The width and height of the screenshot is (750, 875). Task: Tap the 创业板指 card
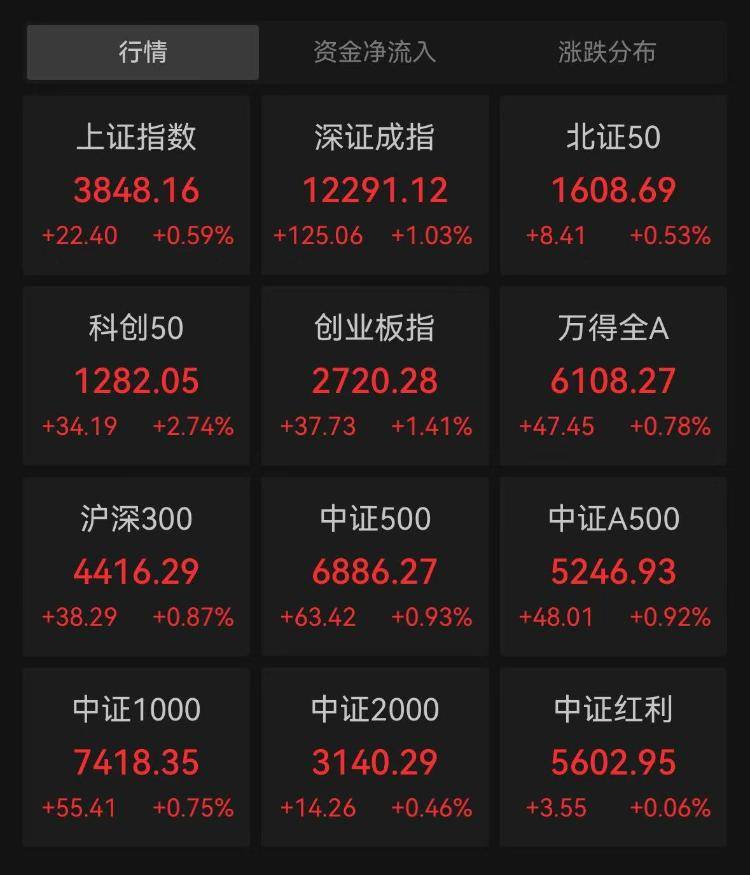point(374,375)
